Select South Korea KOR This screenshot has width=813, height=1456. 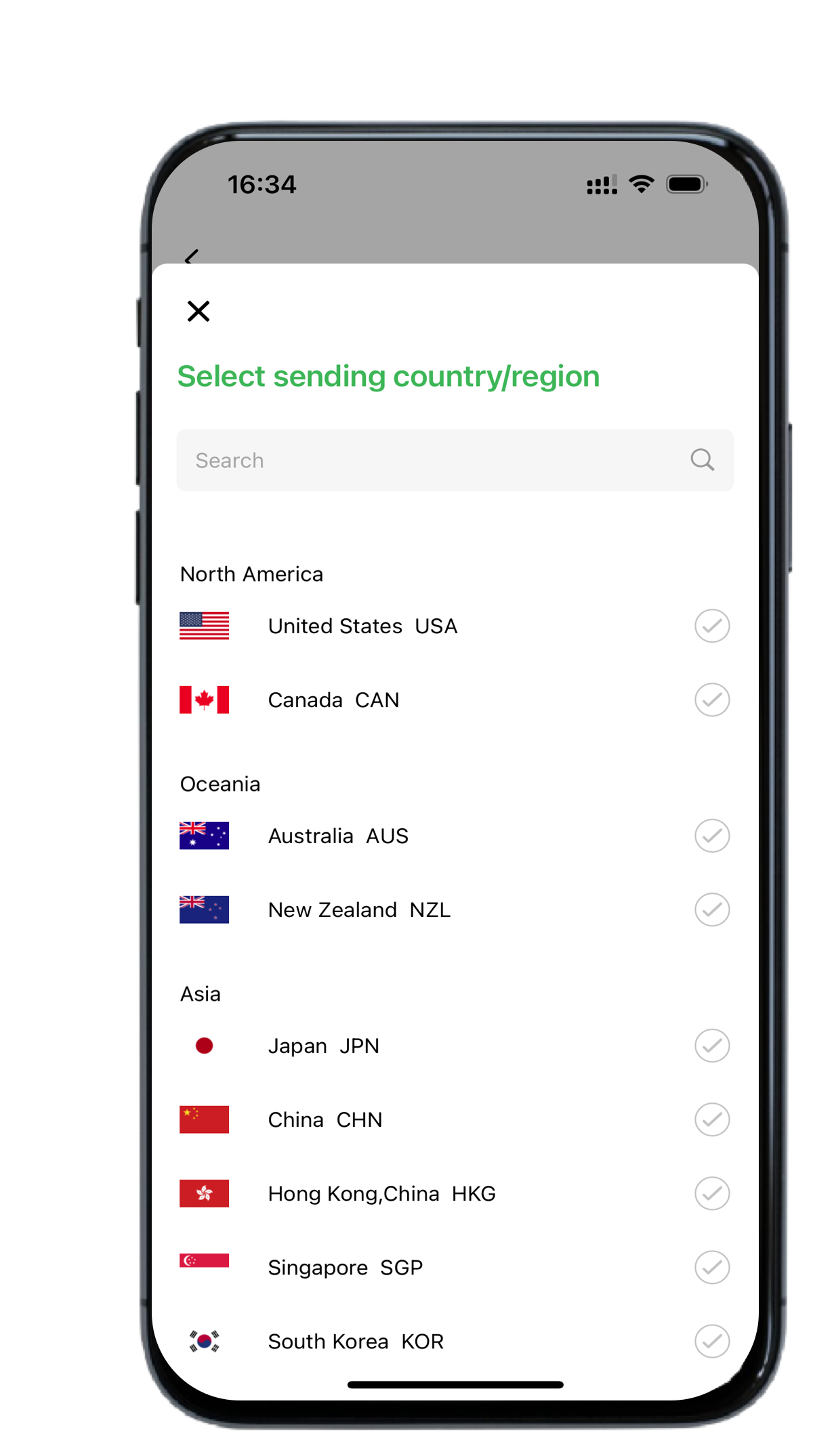[x=455, y=1341]
